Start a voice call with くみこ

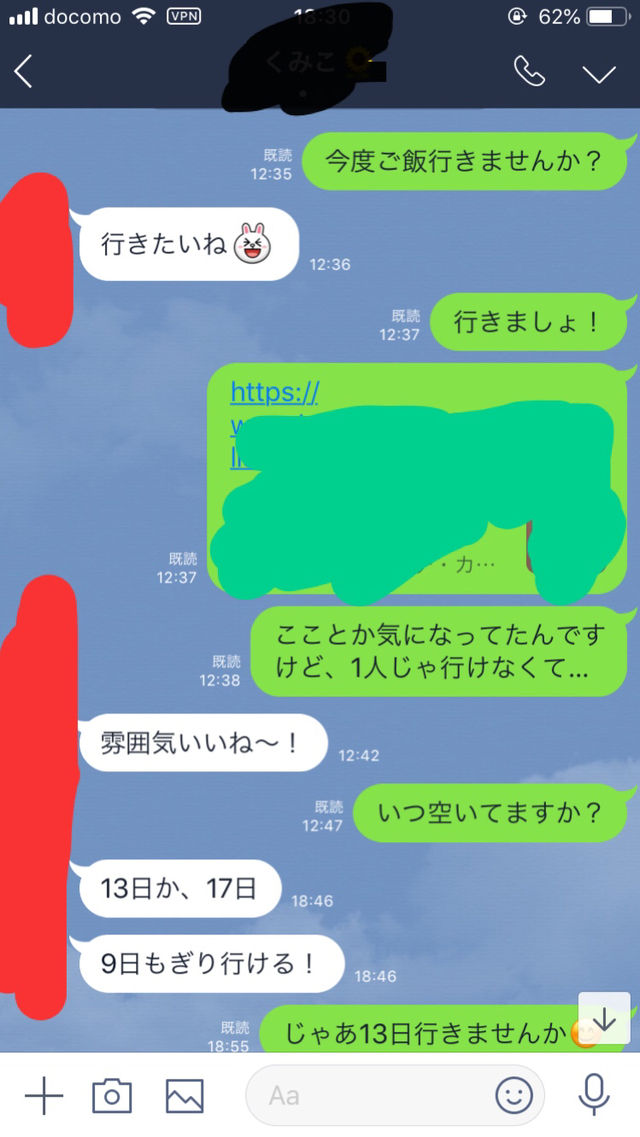(x=528, y=72)
